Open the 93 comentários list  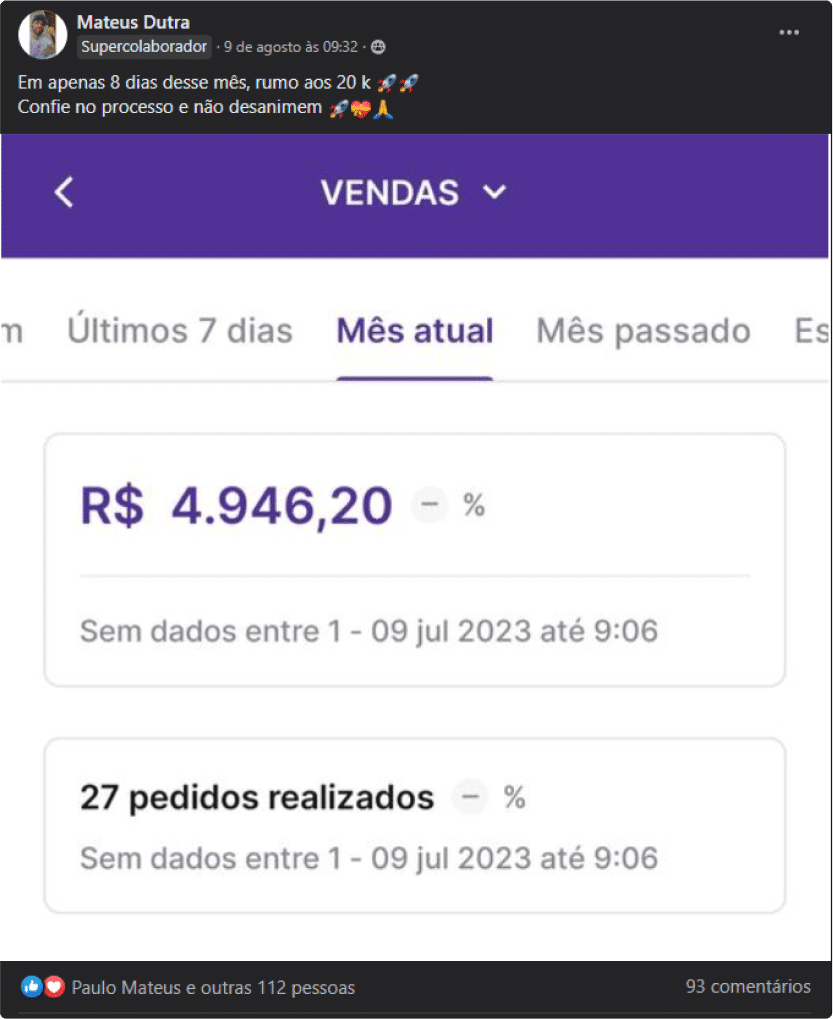pyautogui.click(x=748, y=987)
